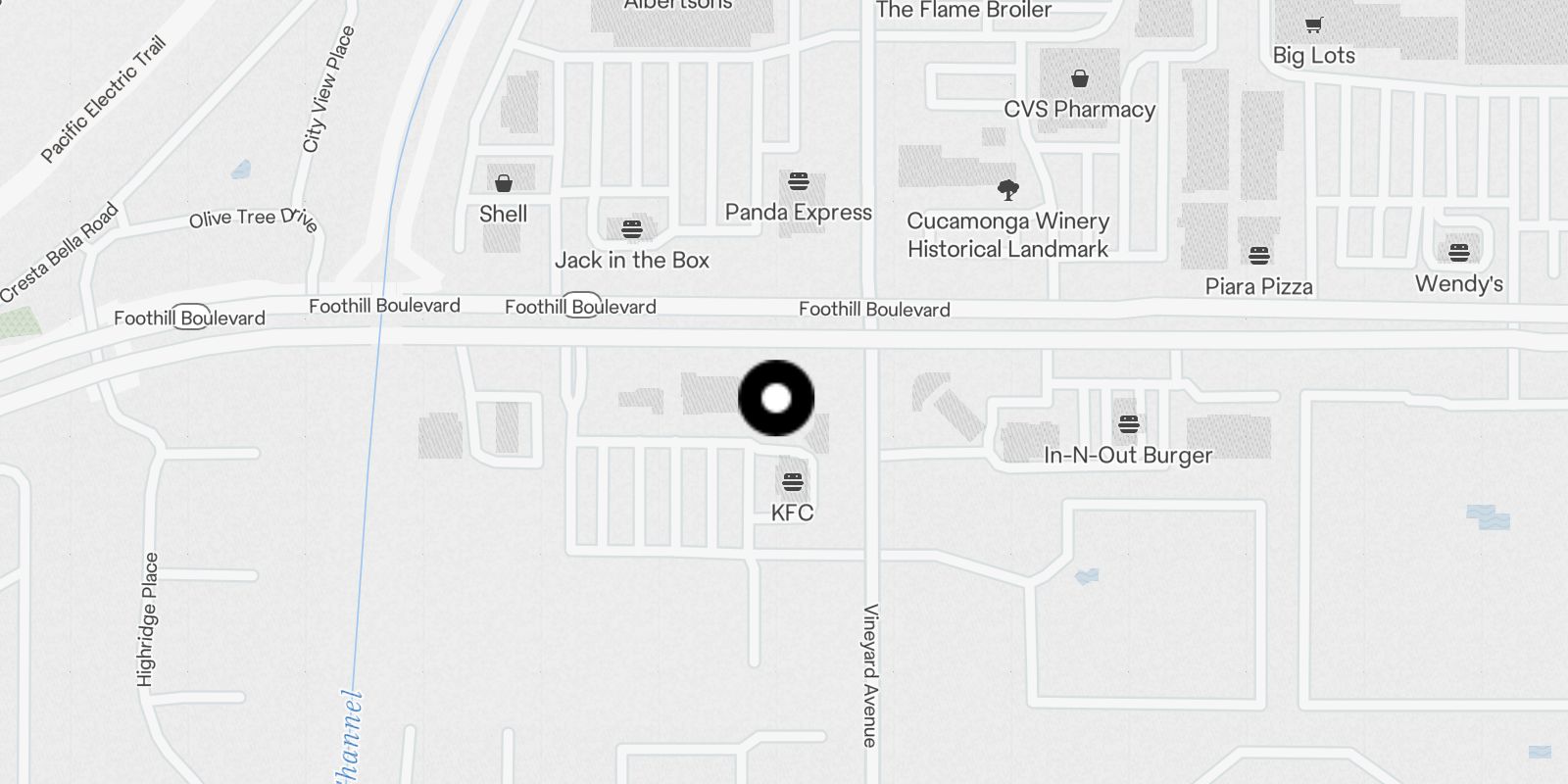Select the KFC restaurant marker
1568x784 pixels.
(x=793, y=482)
